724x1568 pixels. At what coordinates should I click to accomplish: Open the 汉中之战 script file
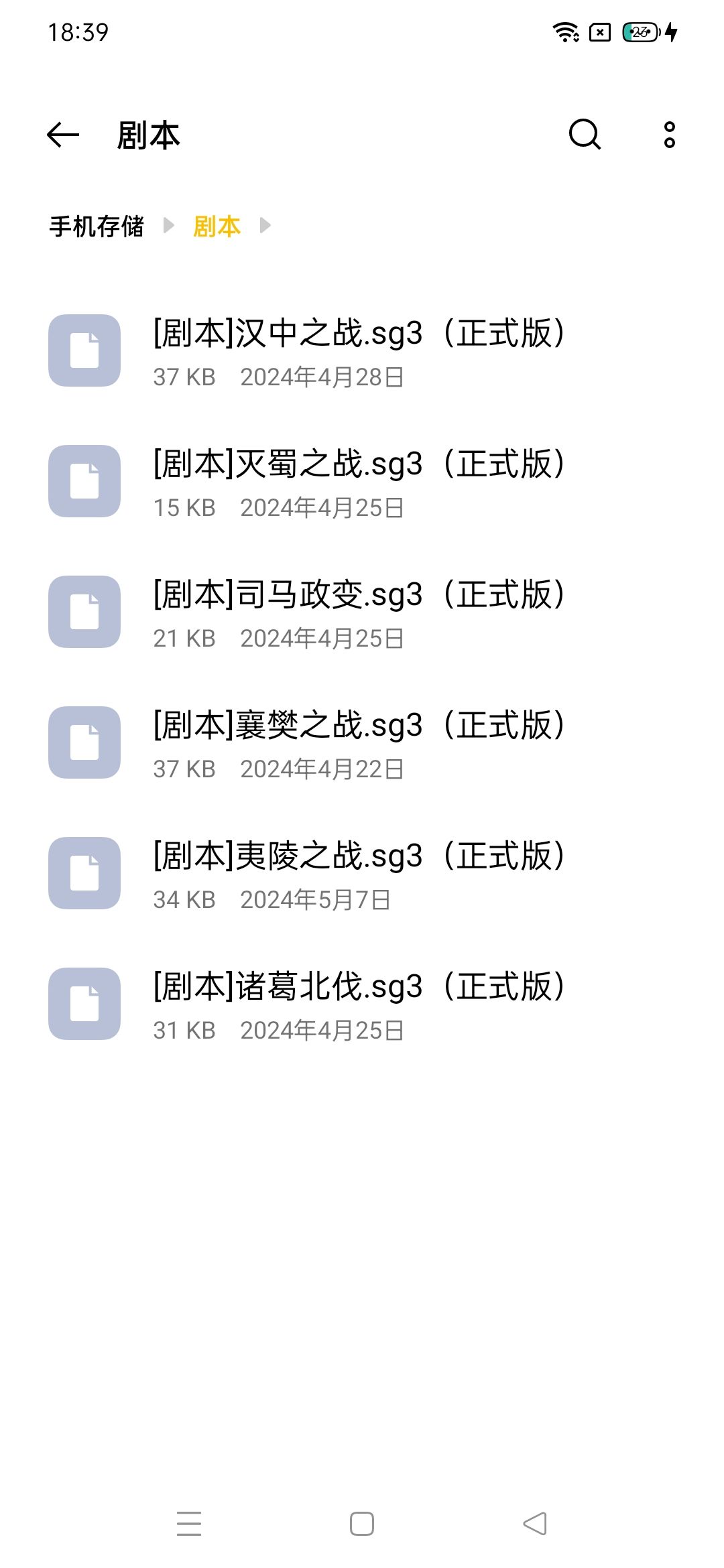tap(359, 350)
